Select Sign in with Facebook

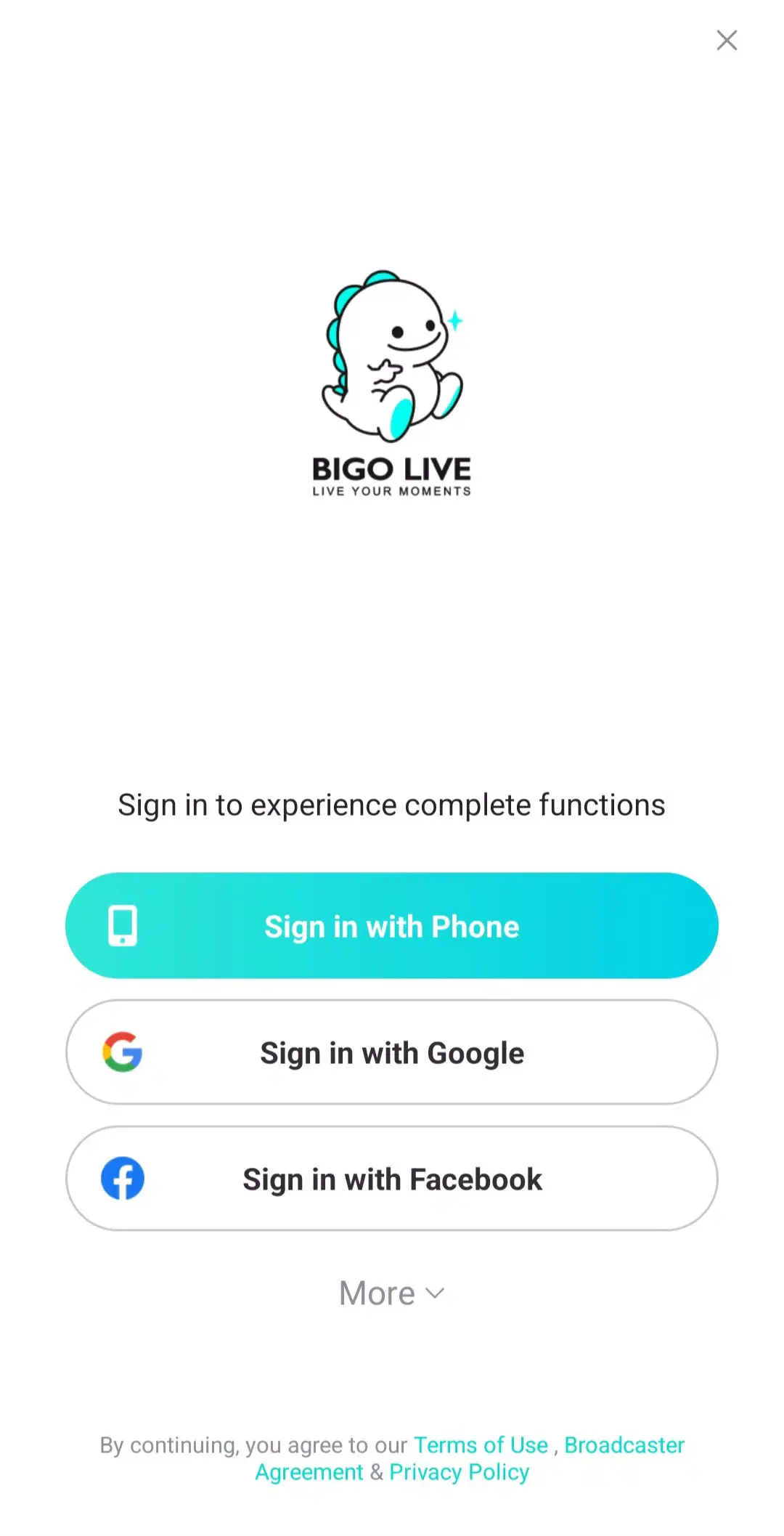[392, 1179]
